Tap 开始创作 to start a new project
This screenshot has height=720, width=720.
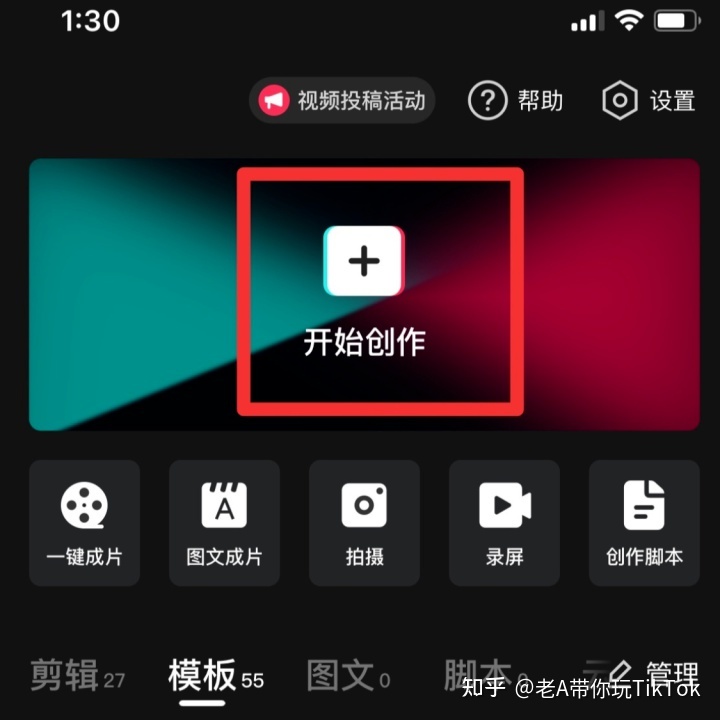(x=365, y=291)
